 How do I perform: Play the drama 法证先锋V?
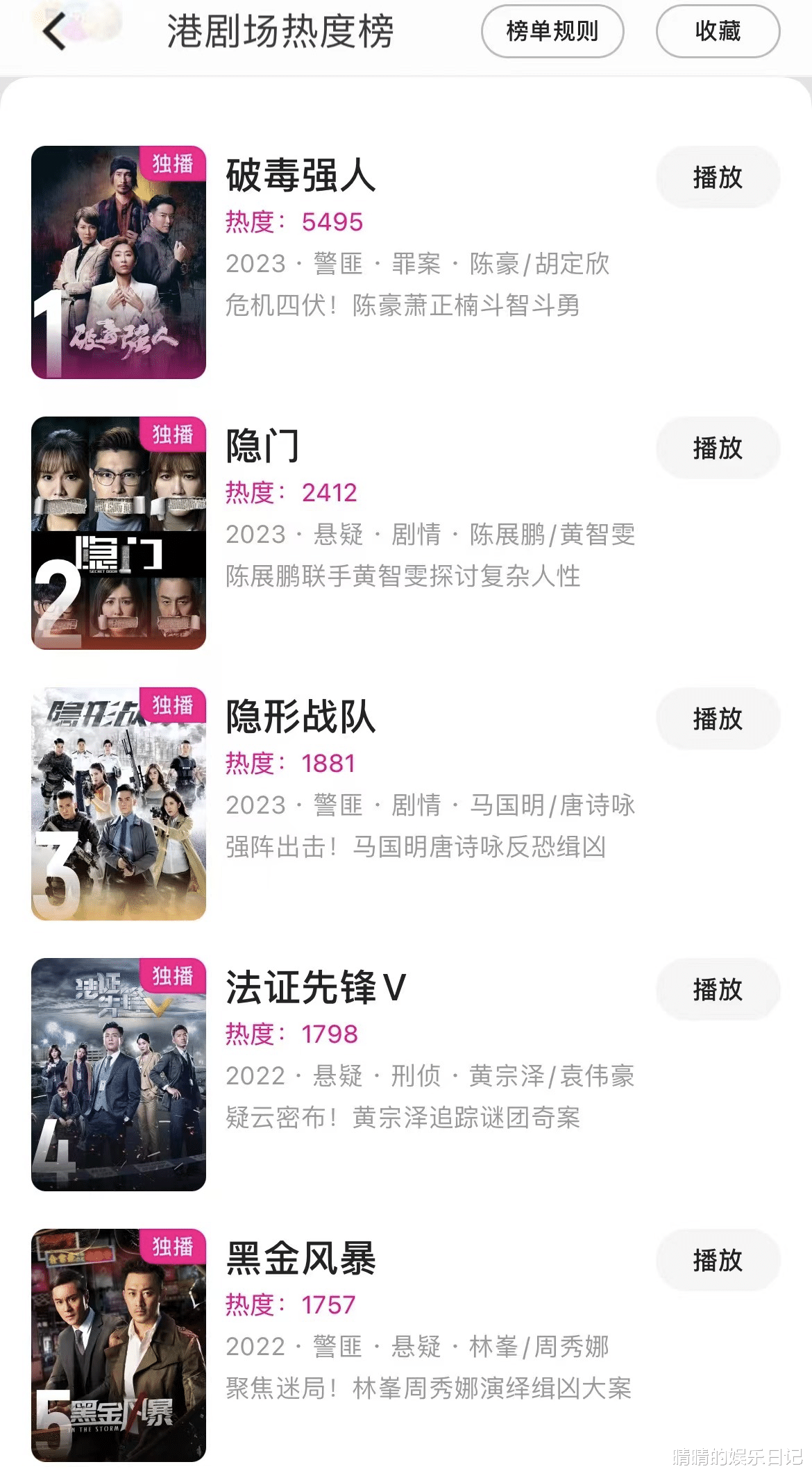718,990
